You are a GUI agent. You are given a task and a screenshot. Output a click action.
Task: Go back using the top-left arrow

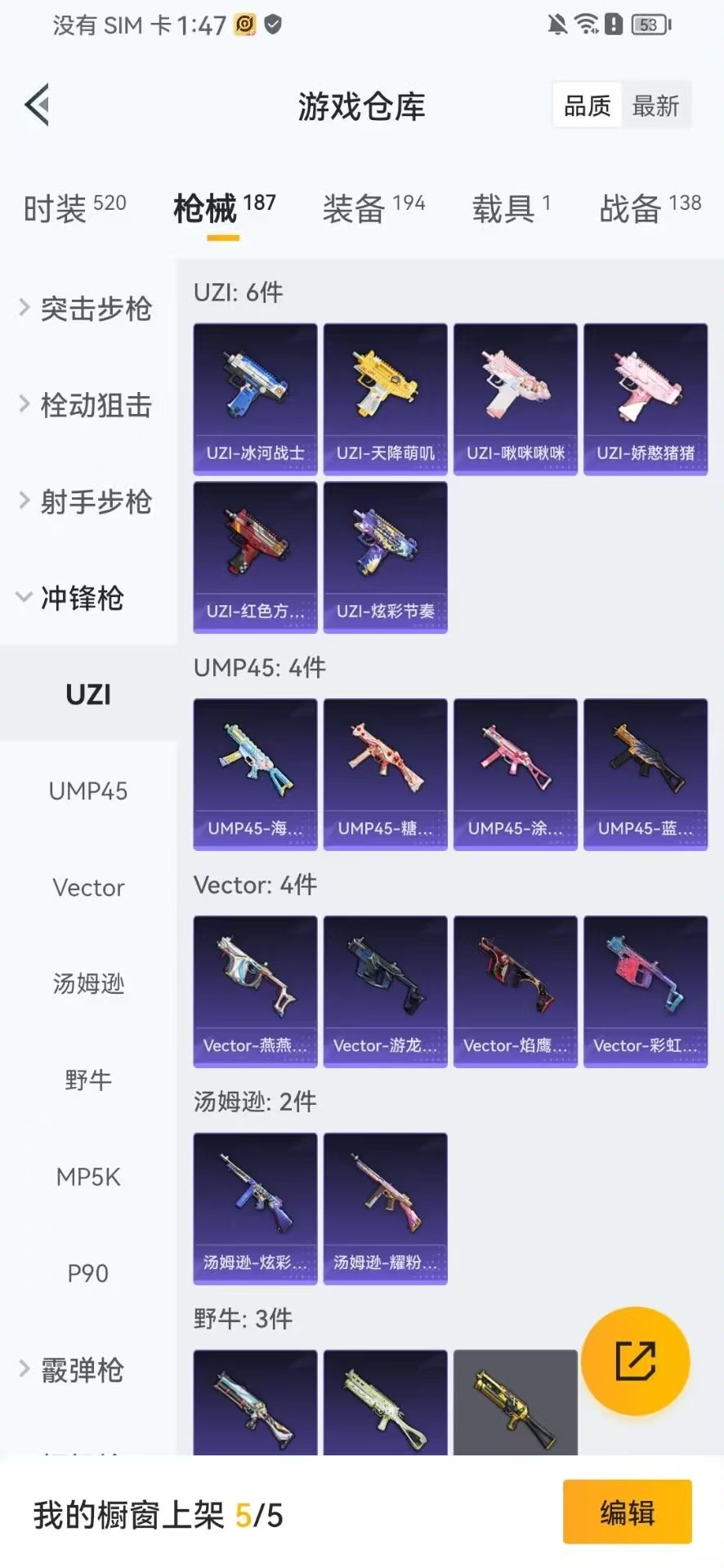click(x=38, y=105)
